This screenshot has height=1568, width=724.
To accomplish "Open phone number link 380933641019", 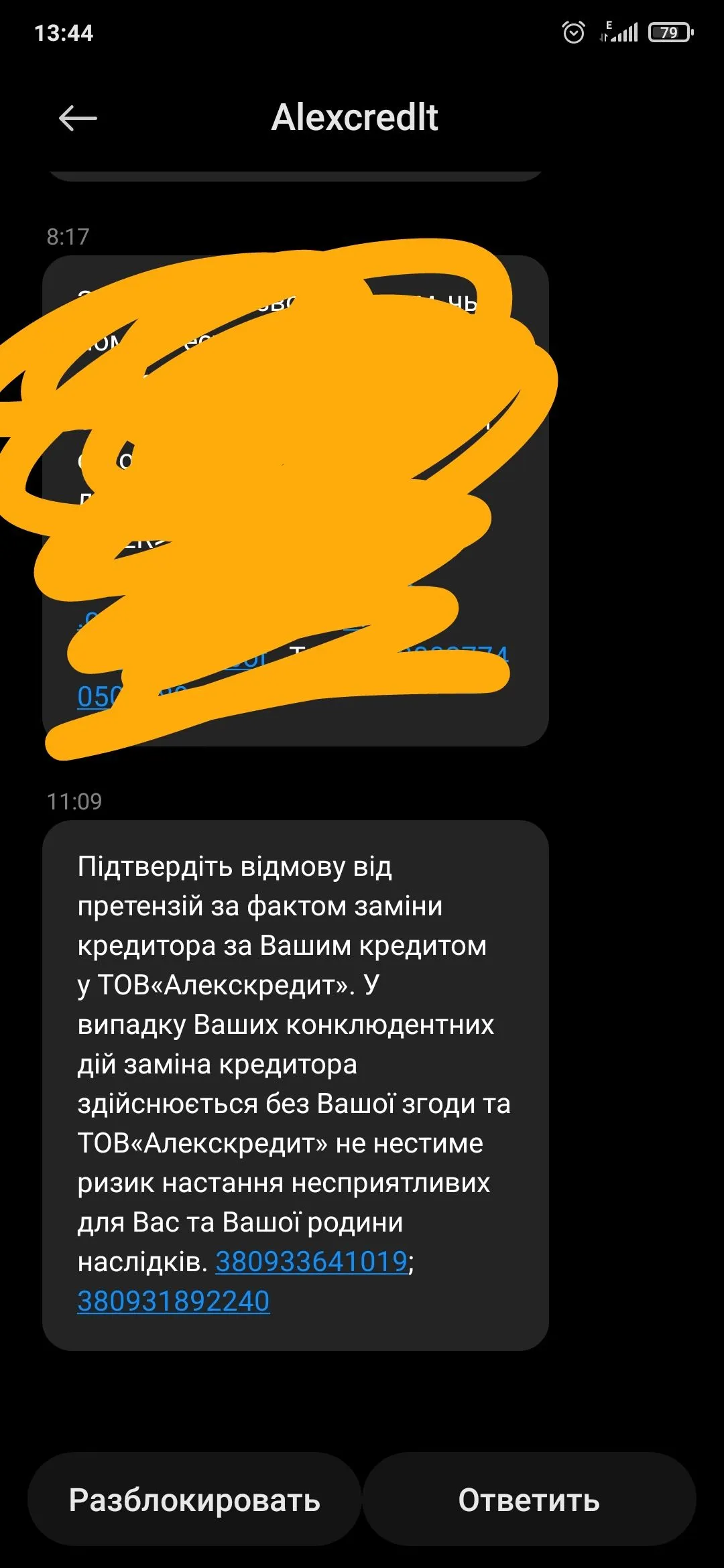I will (x=312, y=1261).
